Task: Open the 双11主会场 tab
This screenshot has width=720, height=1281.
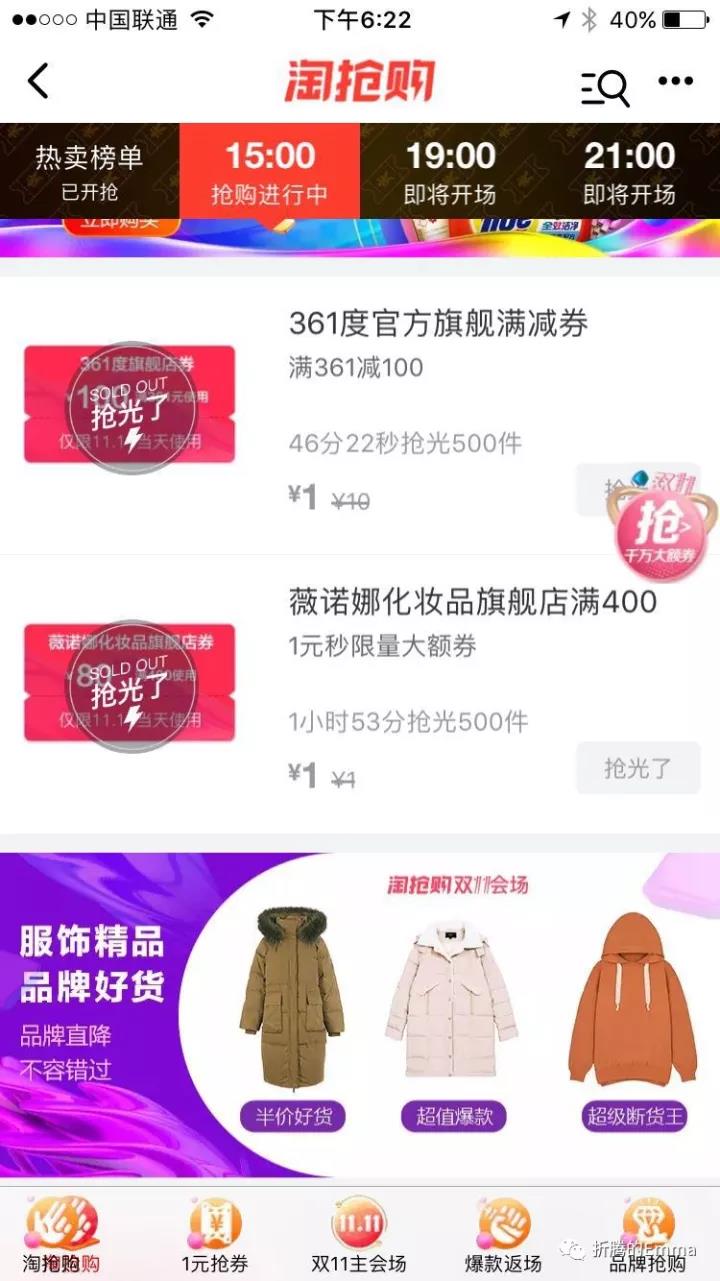Action: coord(358,1236)
